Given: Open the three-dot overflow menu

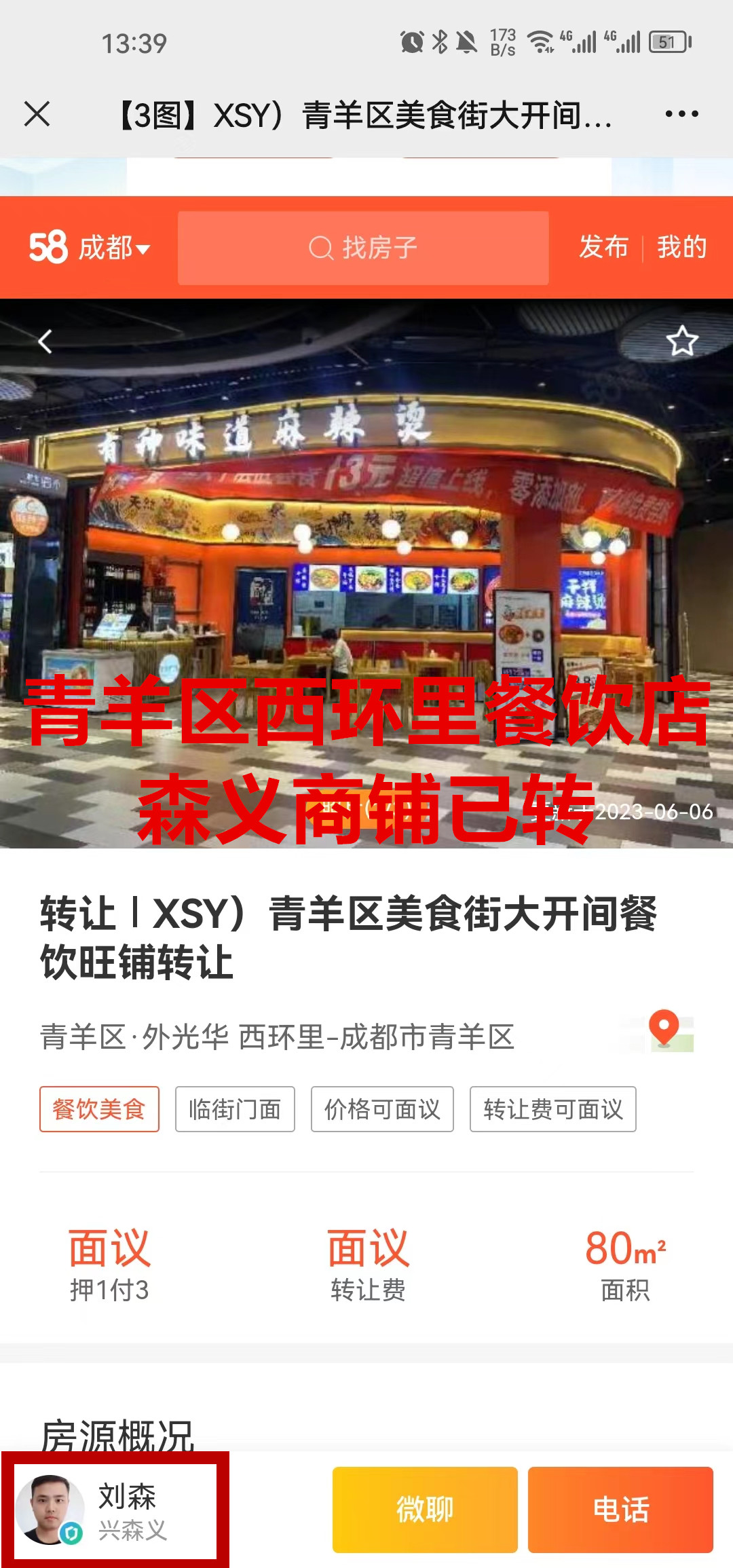Looking at the screenshot, I should [681, 114].
